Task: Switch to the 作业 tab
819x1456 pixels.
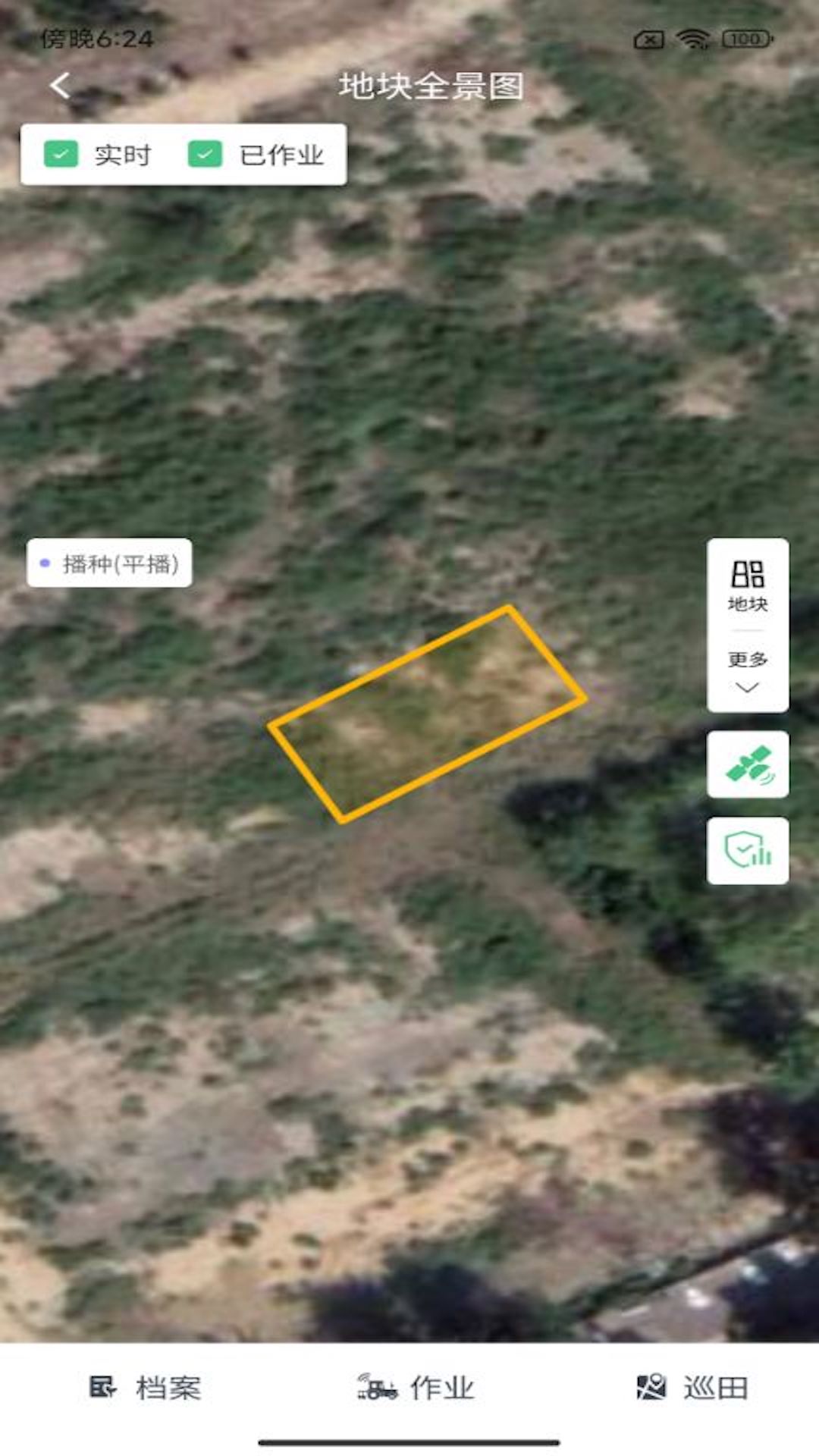Action: (x=416, y=1388)
